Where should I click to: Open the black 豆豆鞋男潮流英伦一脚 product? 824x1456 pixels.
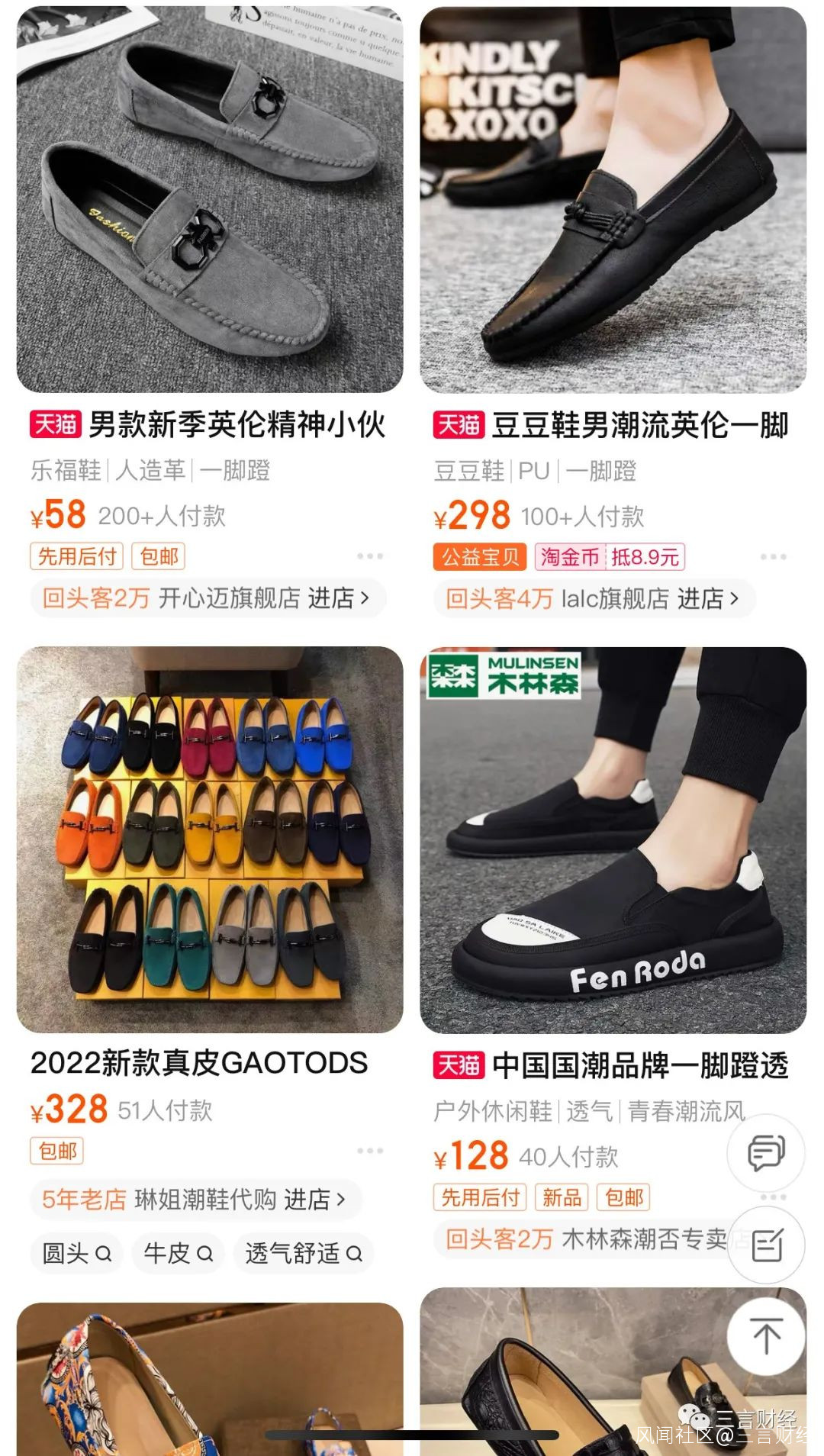click(x=613, y=200)
